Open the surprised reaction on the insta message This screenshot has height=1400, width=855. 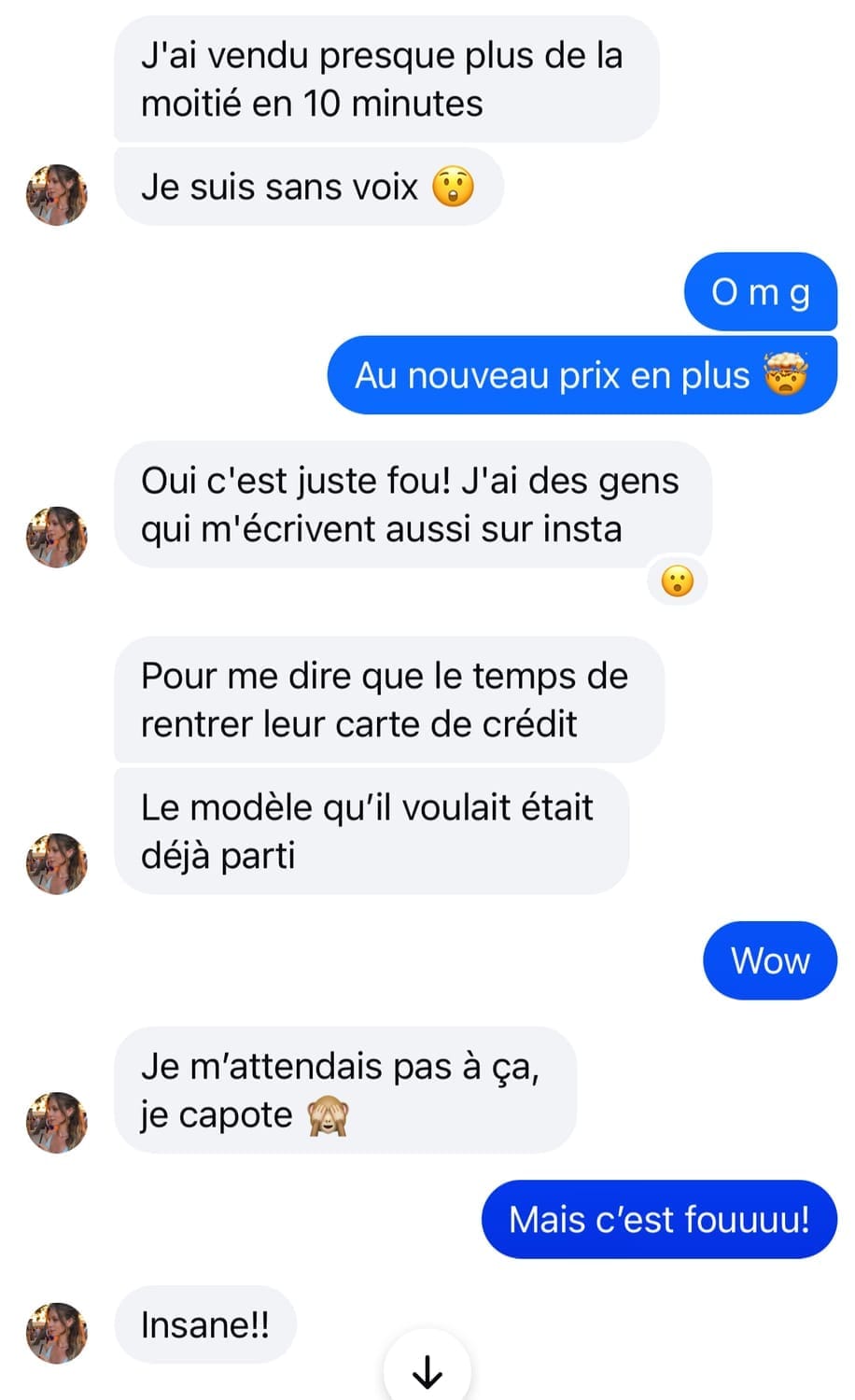pos(677,581)
